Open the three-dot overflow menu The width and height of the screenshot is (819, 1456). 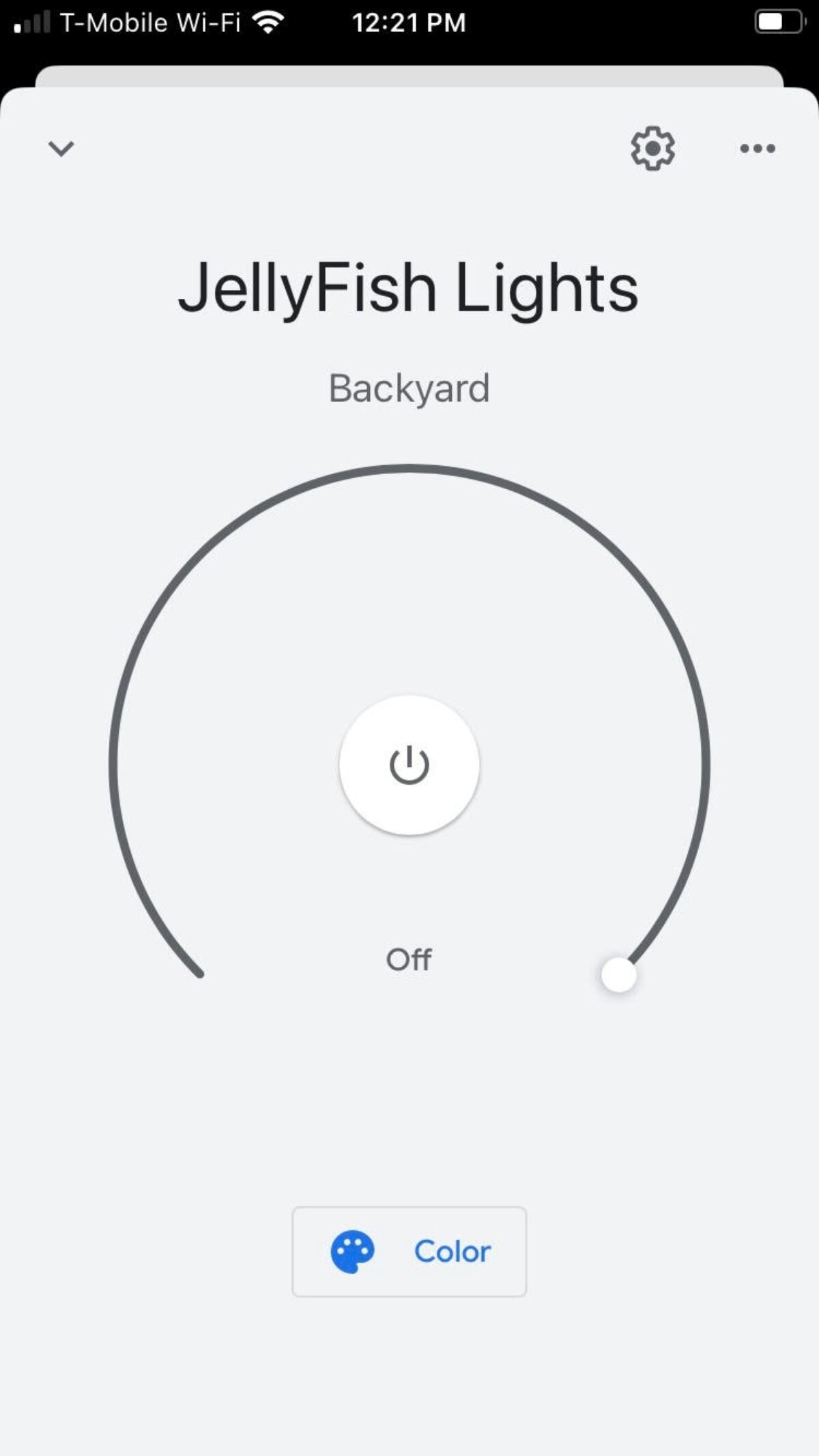(758, 148)
